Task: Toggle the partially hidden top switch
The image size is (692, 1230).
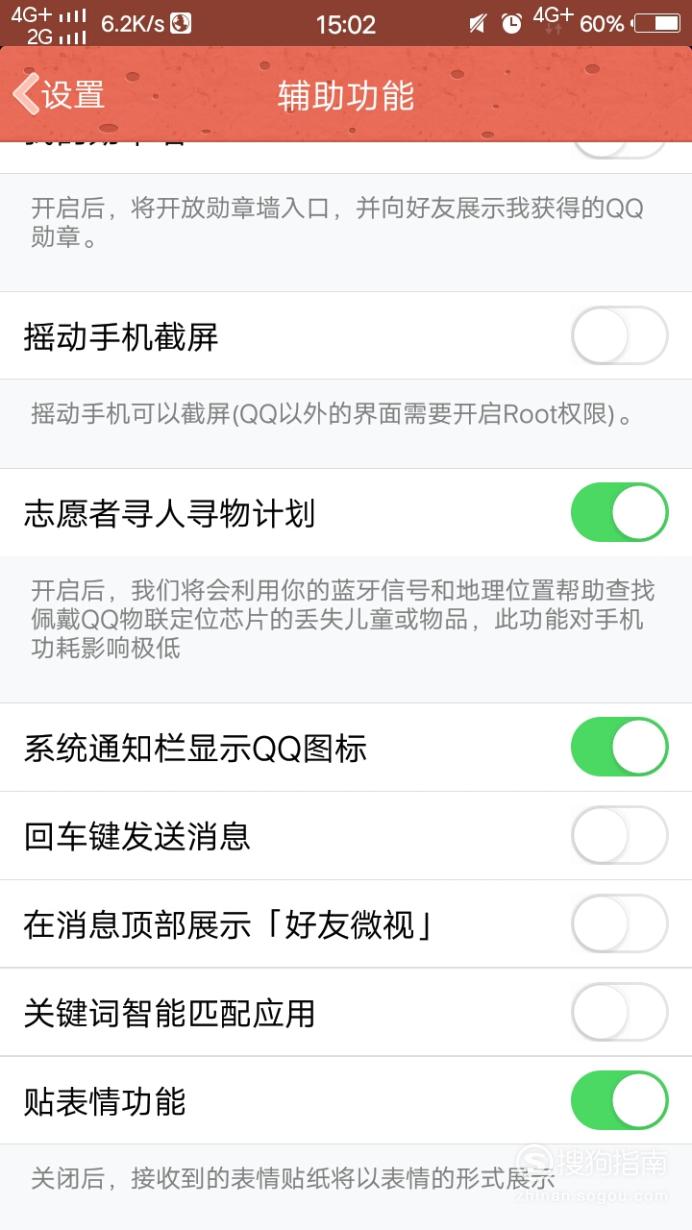Action: coord(619,150)
